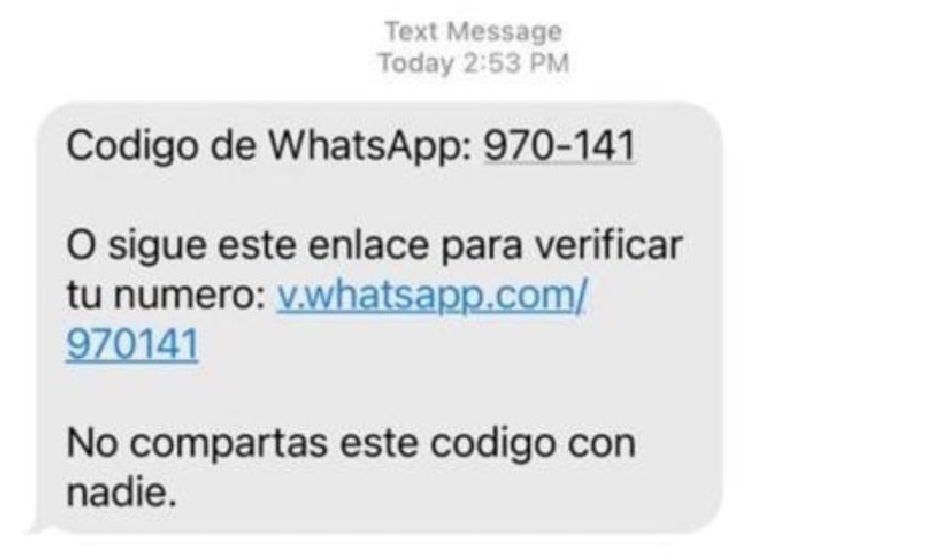The width and height of the screenshot is (939, 556).
Task: Tap the underlined code 970-141
Action: click(x=559, y=148)
